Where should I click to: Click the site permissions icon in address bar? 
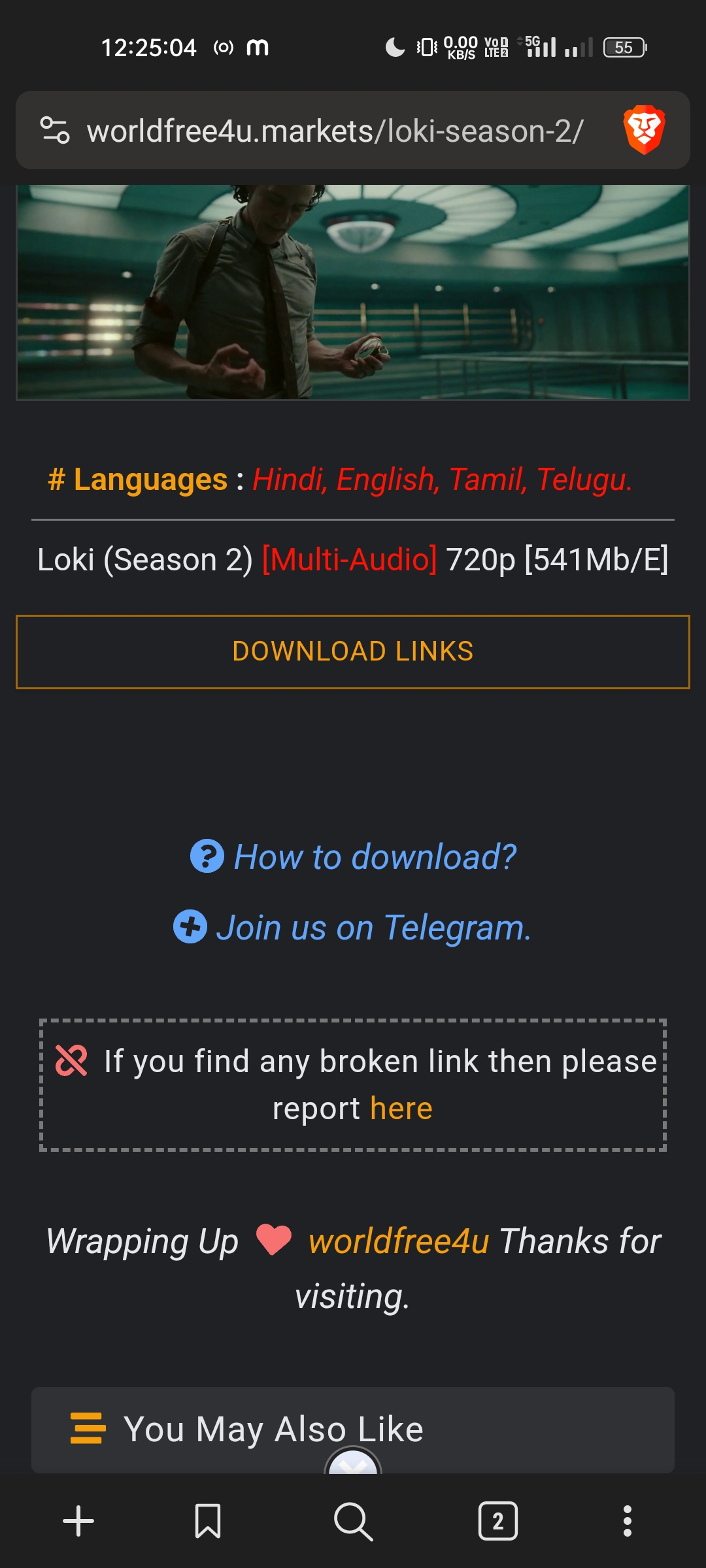coord(55,131)
